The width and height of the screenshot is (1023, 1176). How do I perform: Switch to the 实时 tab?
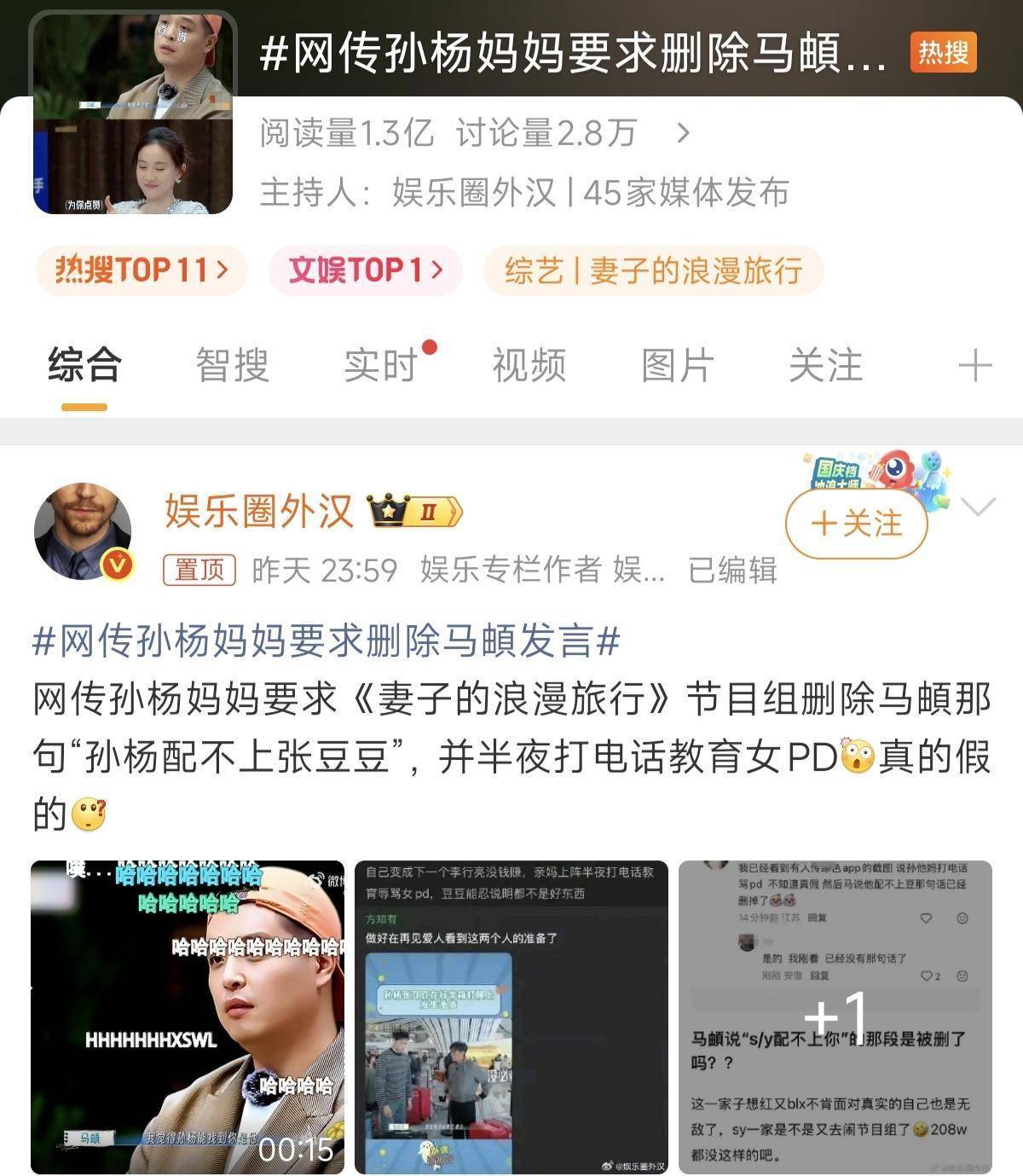point(381,365)
